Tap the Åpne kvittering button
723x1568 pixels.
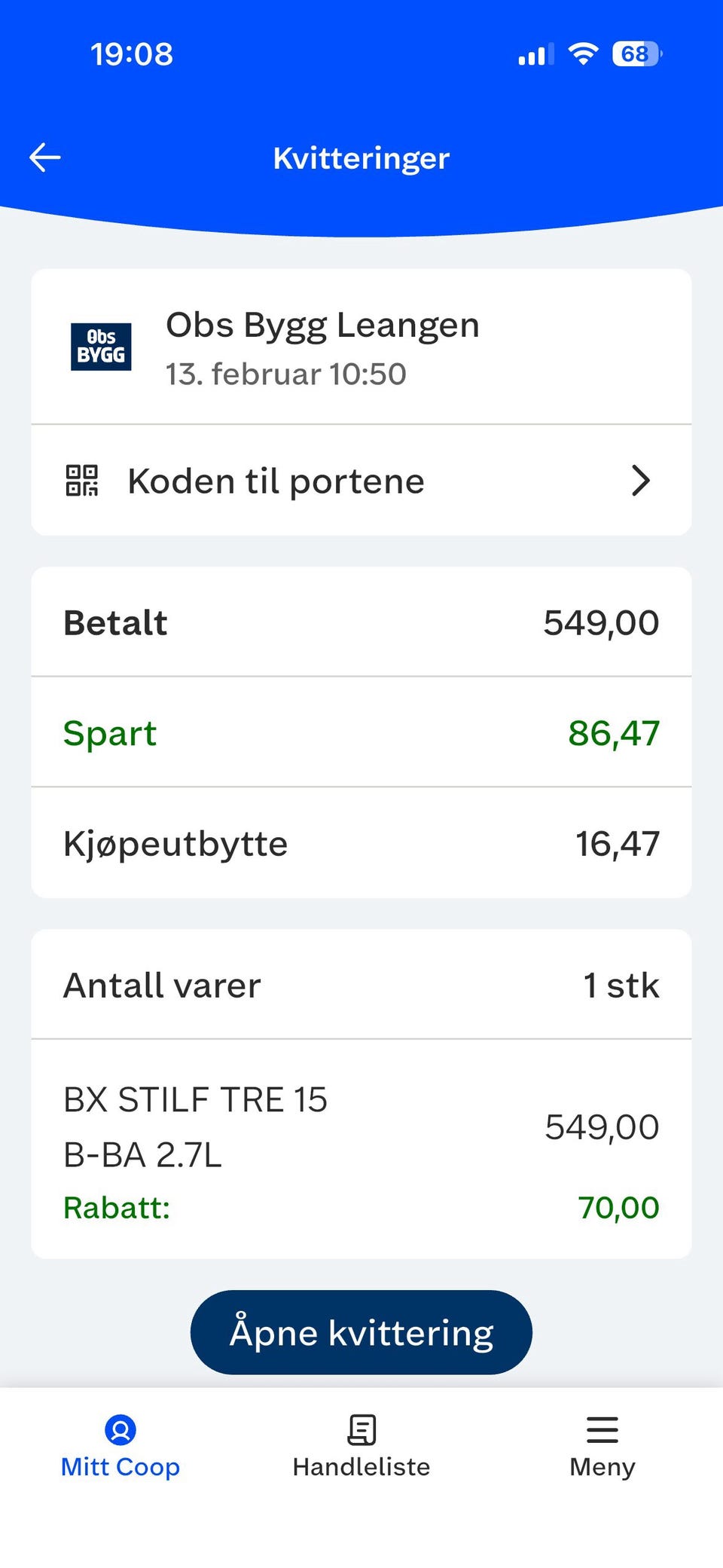point(361,1332)
